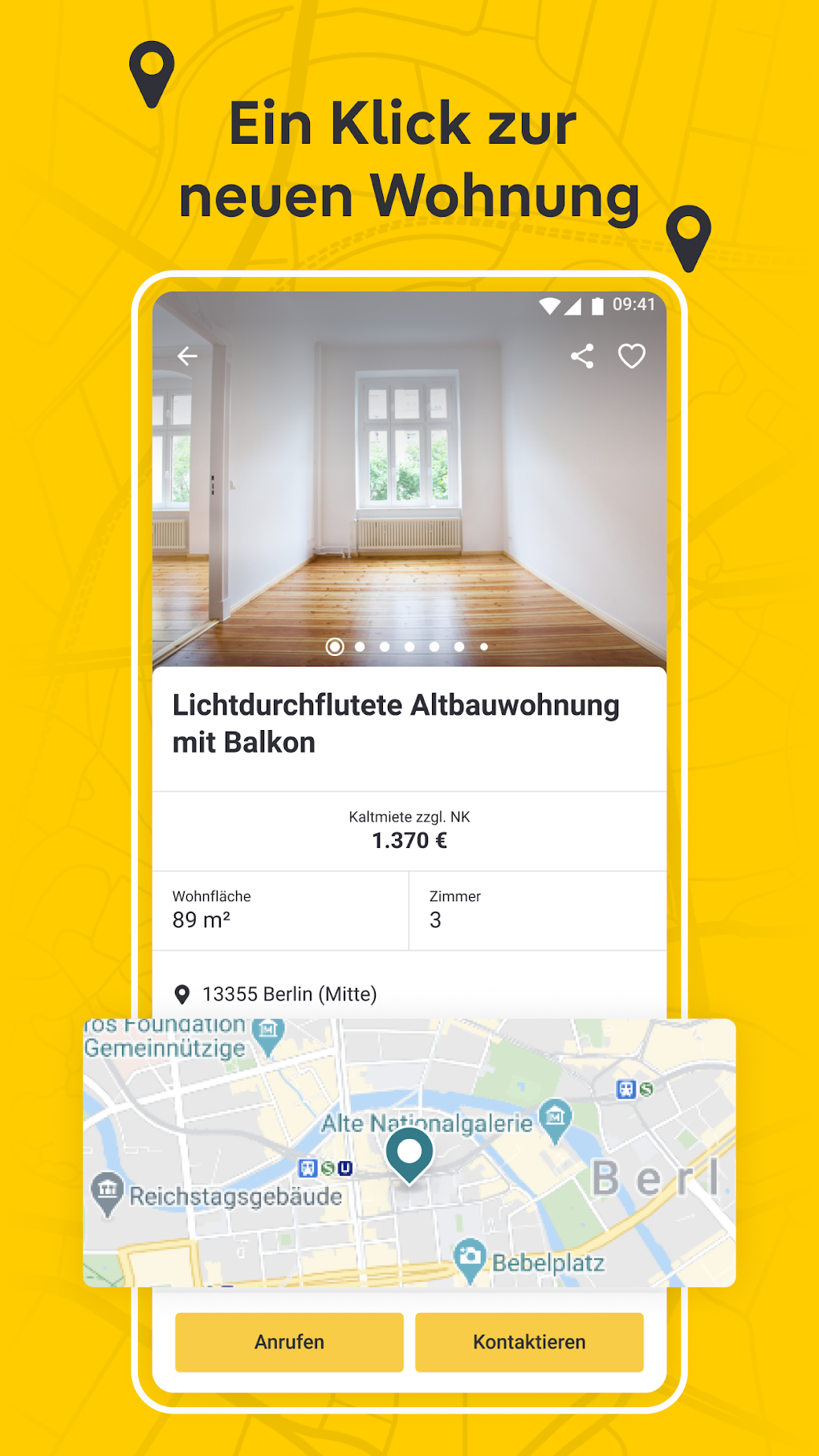Select the last carousel dot to jump ahead
Screen dimensions: 819x1456
(483, 646)
